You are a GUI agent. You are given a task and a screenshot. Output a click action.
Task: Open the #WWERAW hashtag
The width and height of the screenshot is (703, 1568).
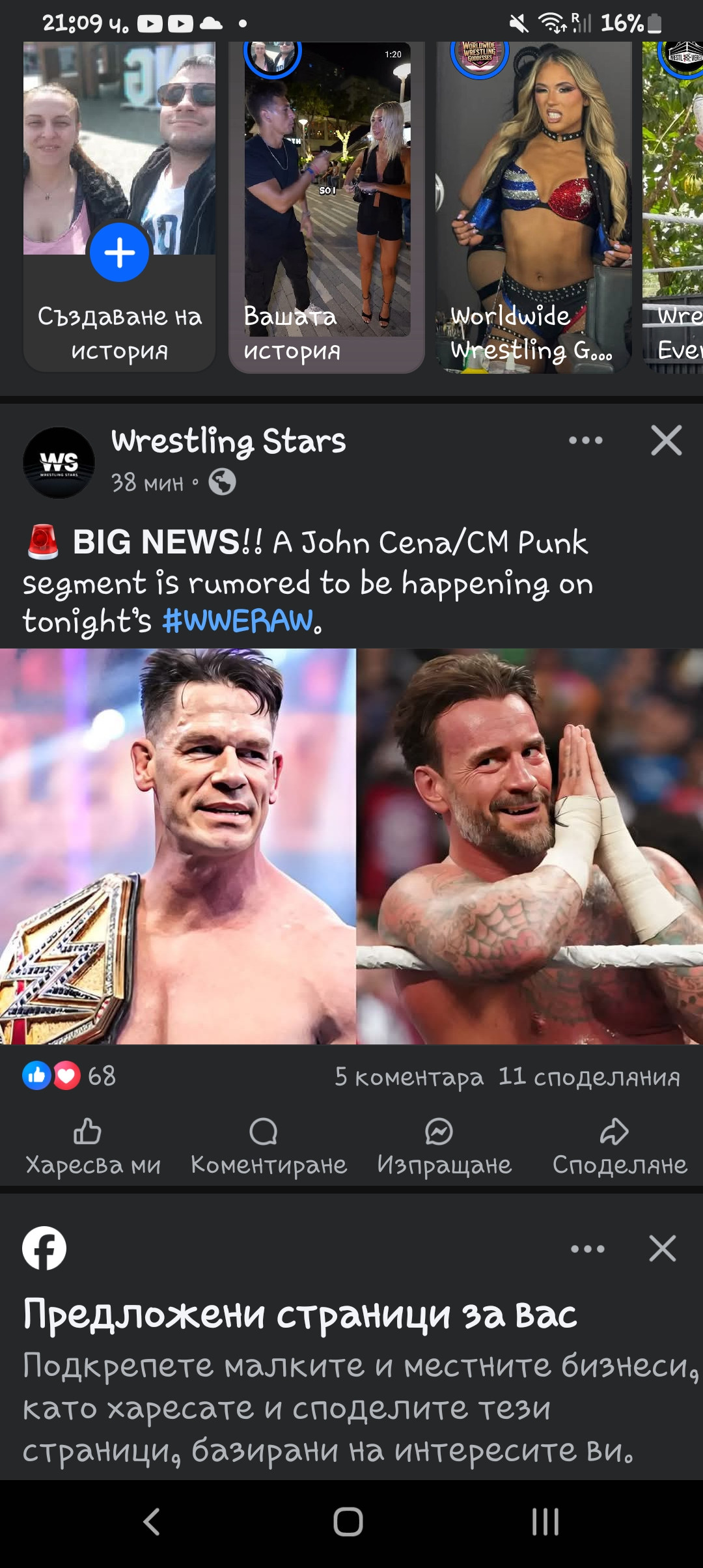[x=238, y=621]
